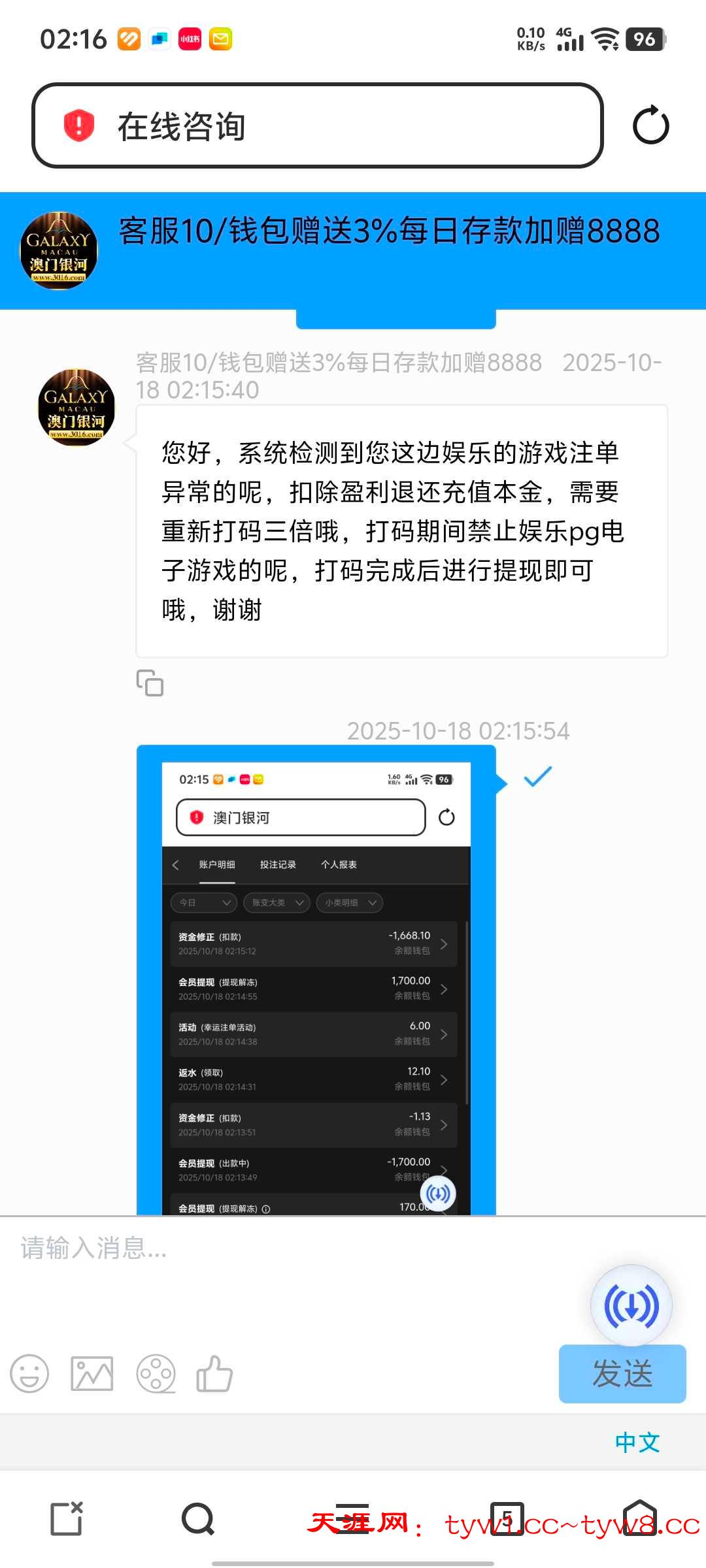Tap the 发送 send button

[x=622, y=1373]
